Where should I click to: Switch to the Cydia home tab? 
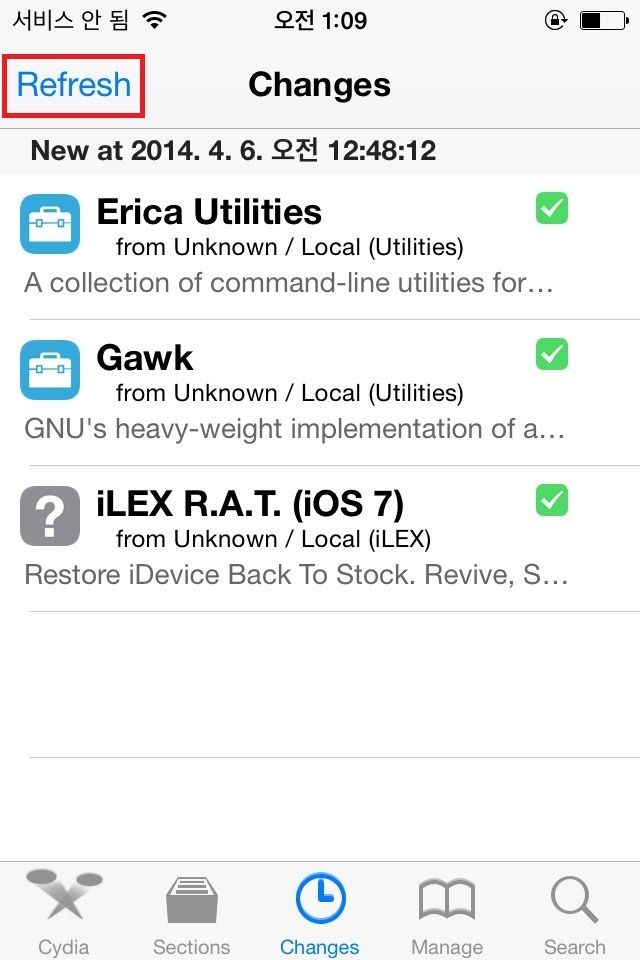pyautogui.click(x=64, y=912)
